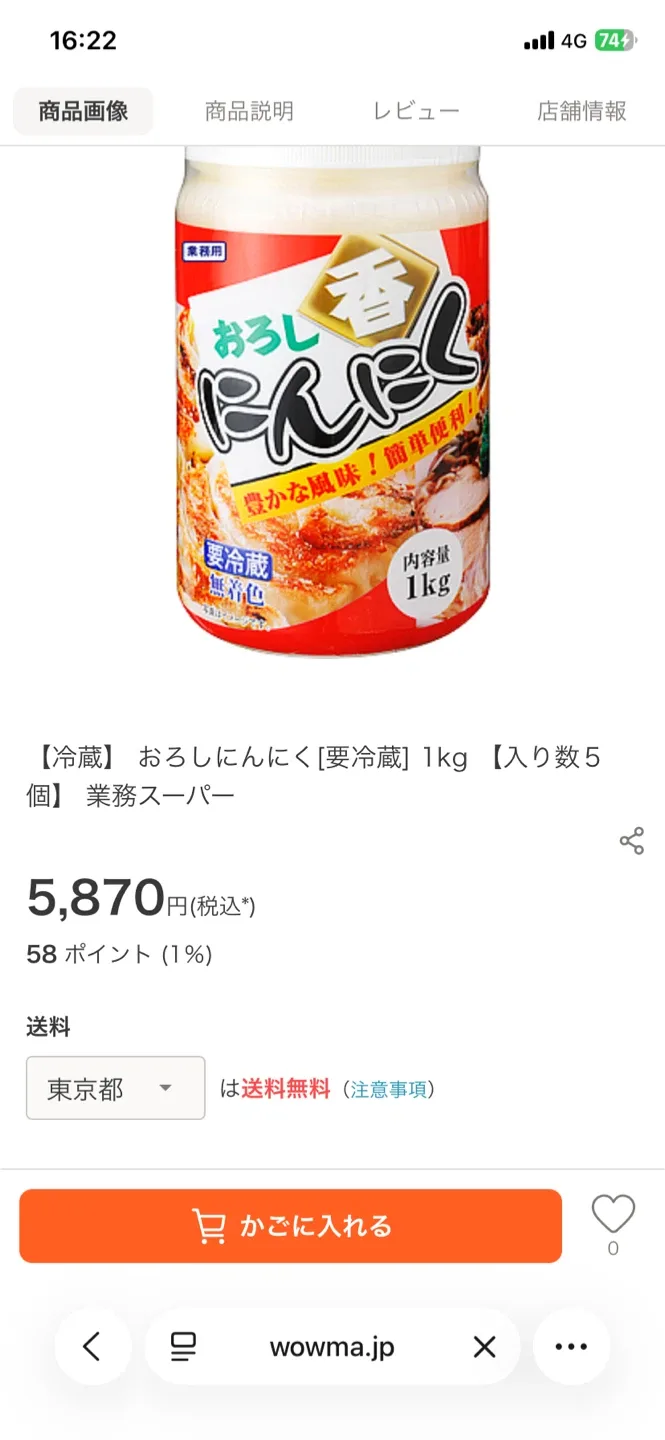Go back in the browser
Viewport: 665px width, 1440px height.
[x=92, y=1347]
